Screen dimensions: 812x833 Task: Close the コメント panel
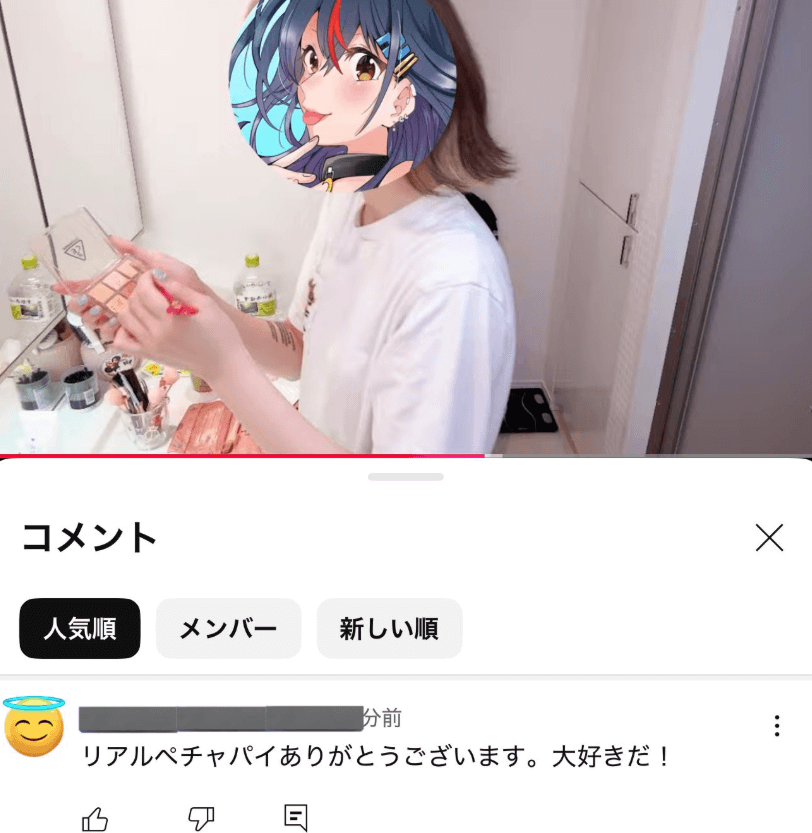769,538
